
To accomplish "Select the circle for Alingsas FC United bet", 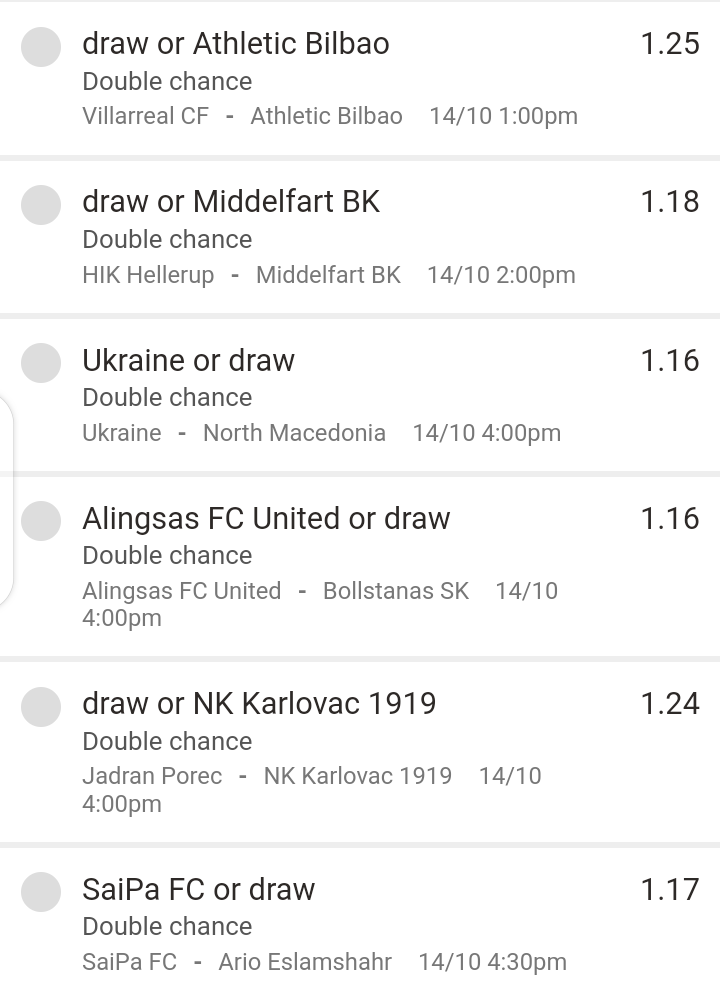I will point(41,521).
